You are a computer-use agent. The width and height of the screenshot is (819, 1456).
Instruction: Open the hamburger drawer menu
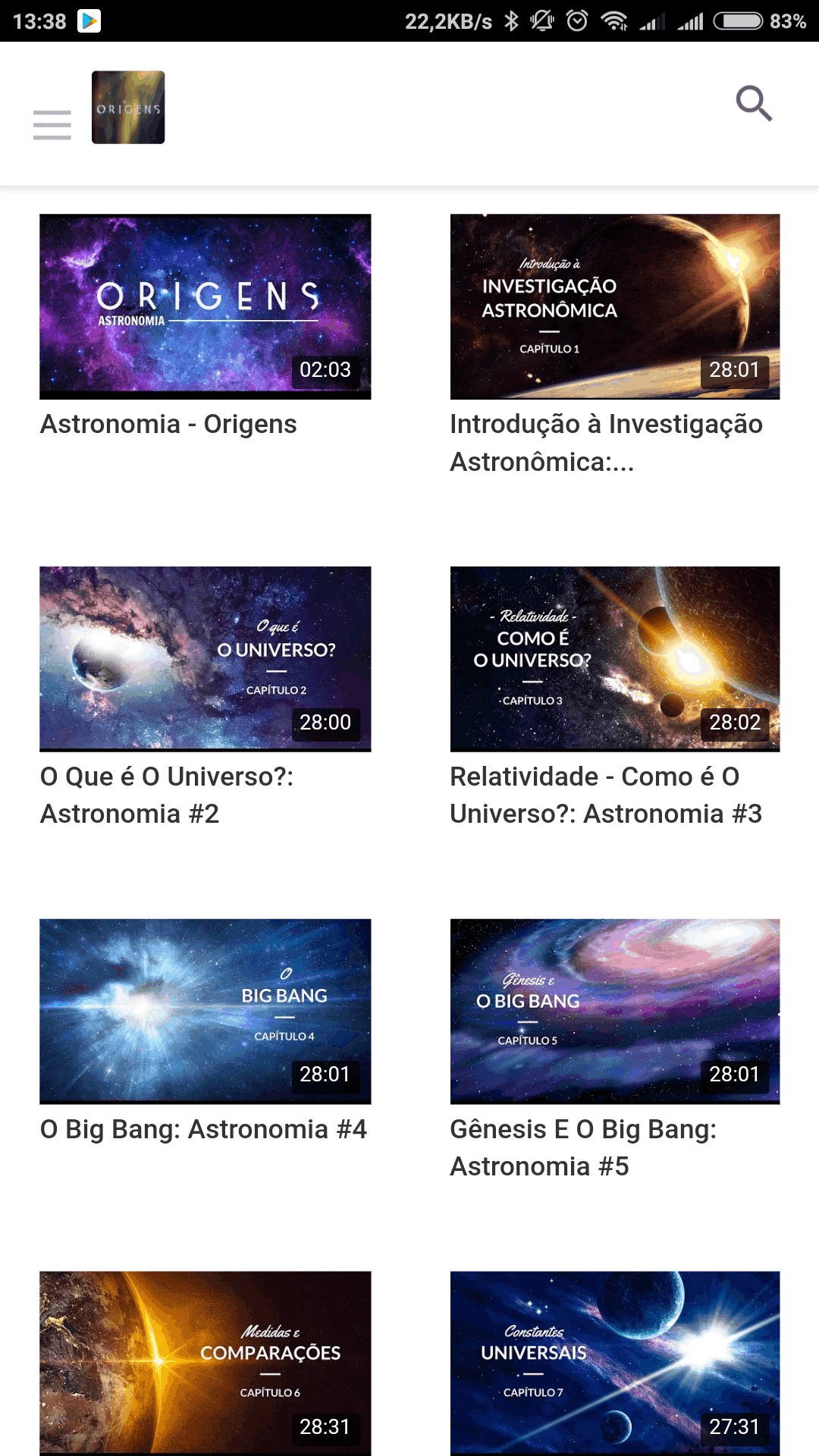[x=52, y=124]
